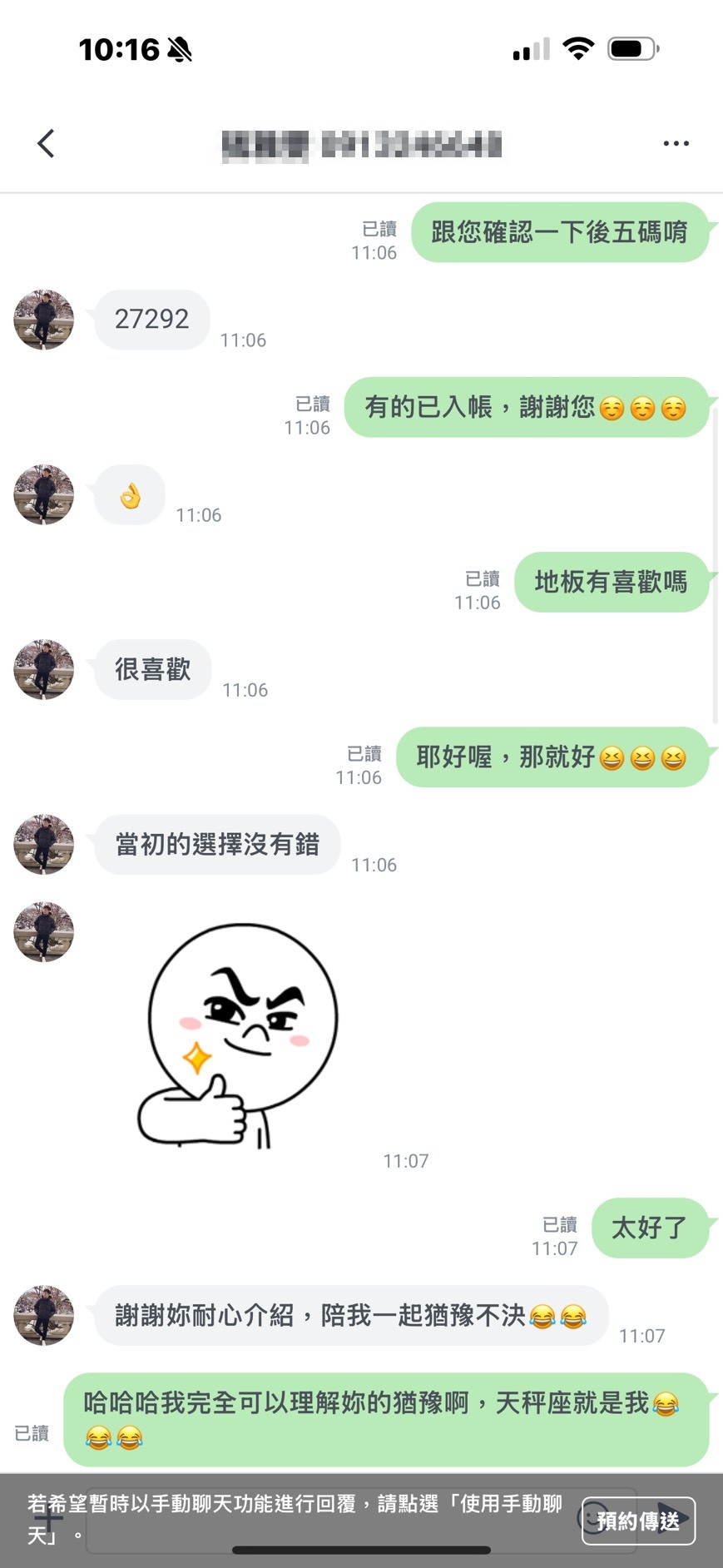Tap the avatar beside the 27292 message
723x1568 pixels.
click(x=42, y=320)
